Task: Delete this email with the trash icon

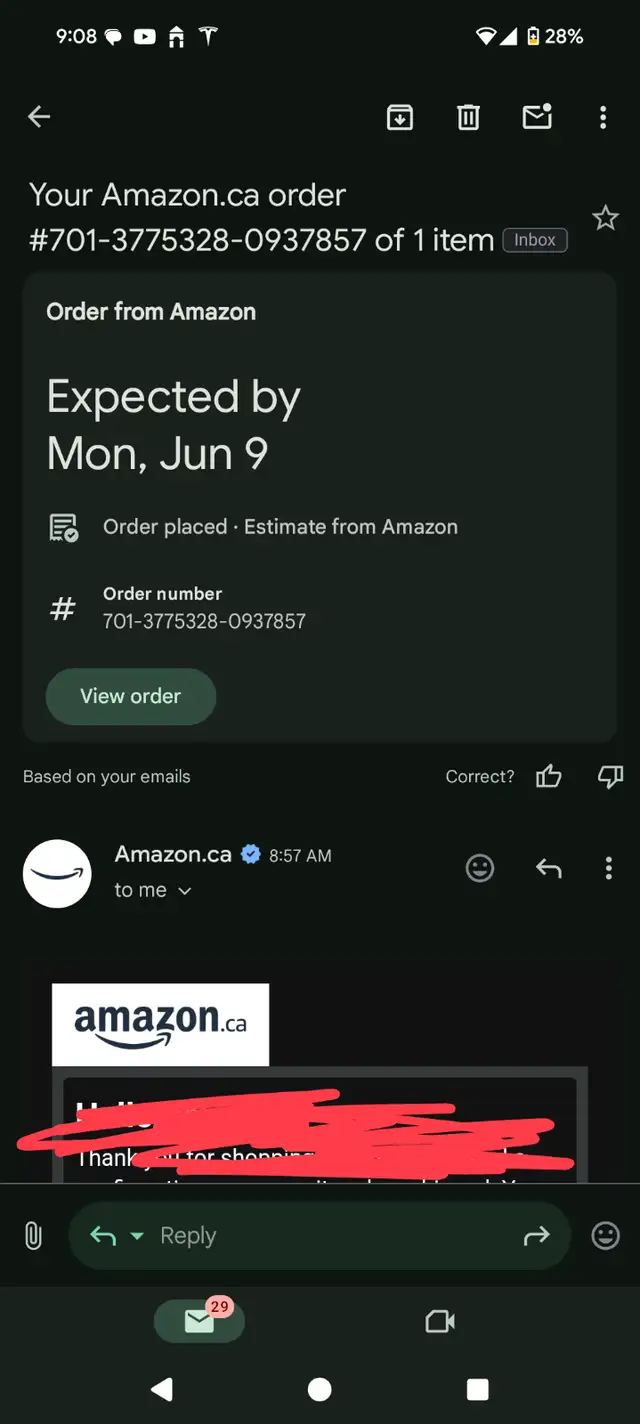Action: tap(468, 117)
